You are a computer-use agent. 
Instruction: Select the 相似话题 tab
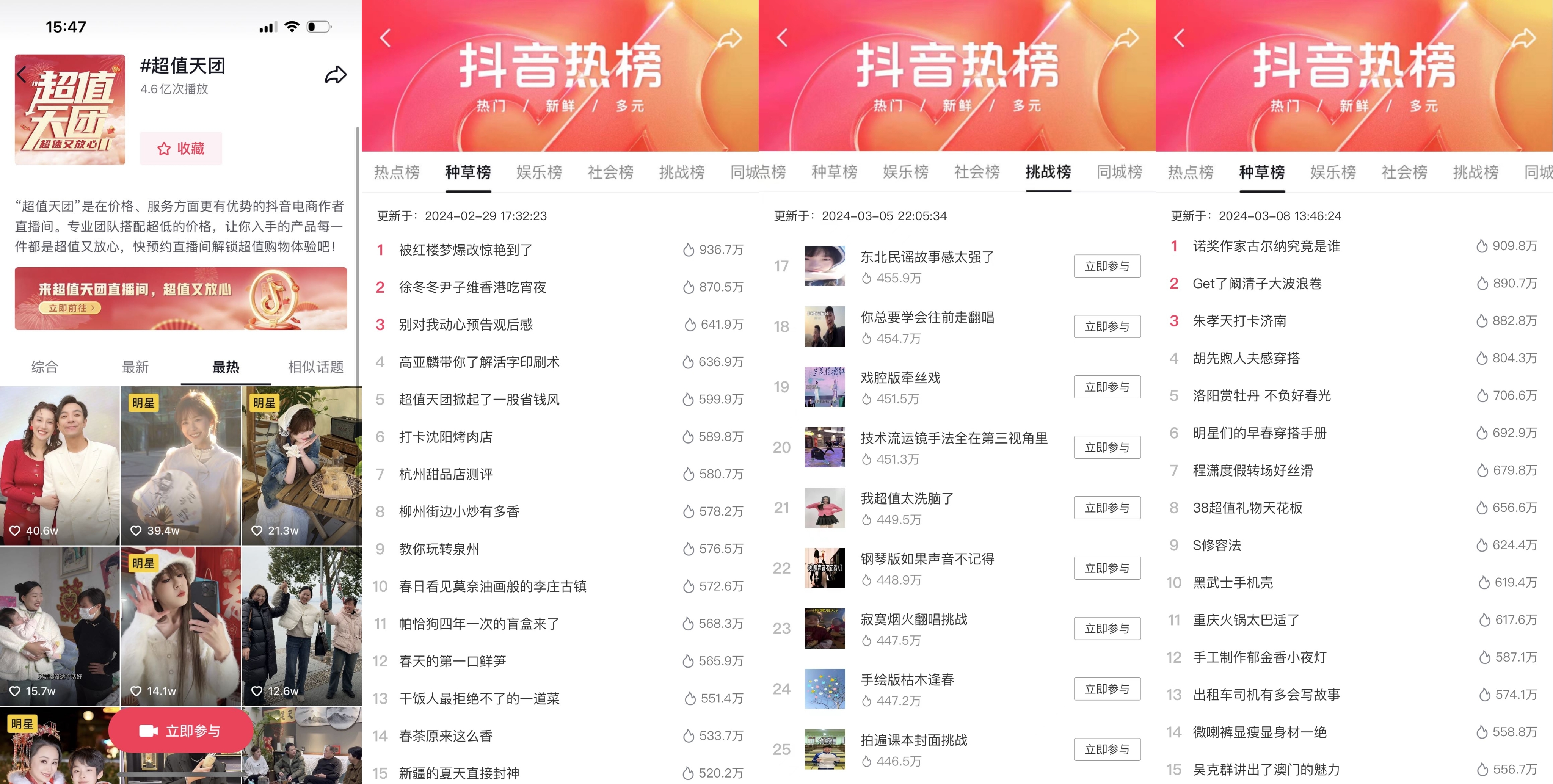[x=315, y=366]
